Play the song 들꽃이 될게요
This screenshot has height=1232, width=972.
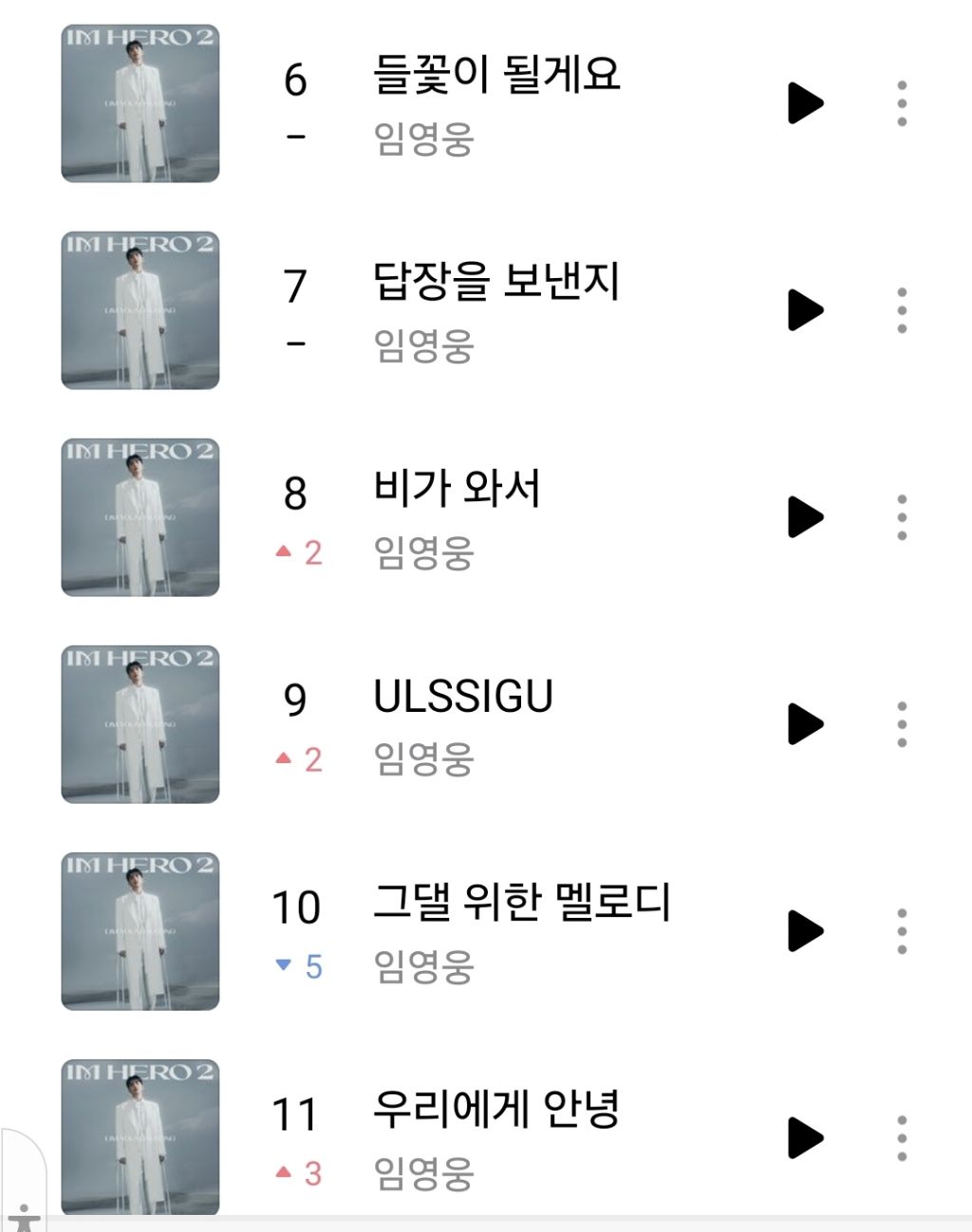point(805,103)
